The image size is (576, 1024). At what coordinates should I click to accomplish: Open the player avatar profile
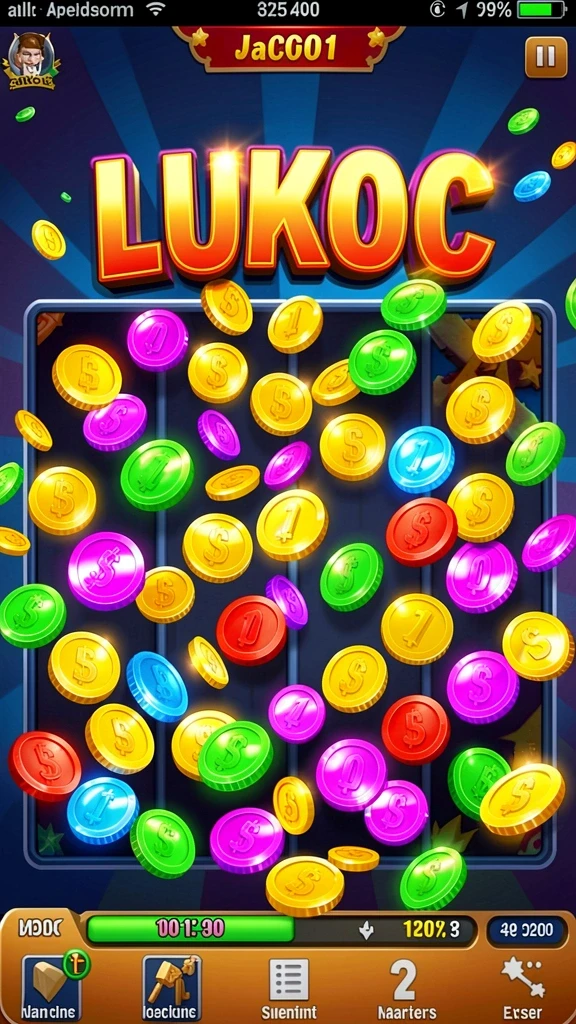coord(31,61)
